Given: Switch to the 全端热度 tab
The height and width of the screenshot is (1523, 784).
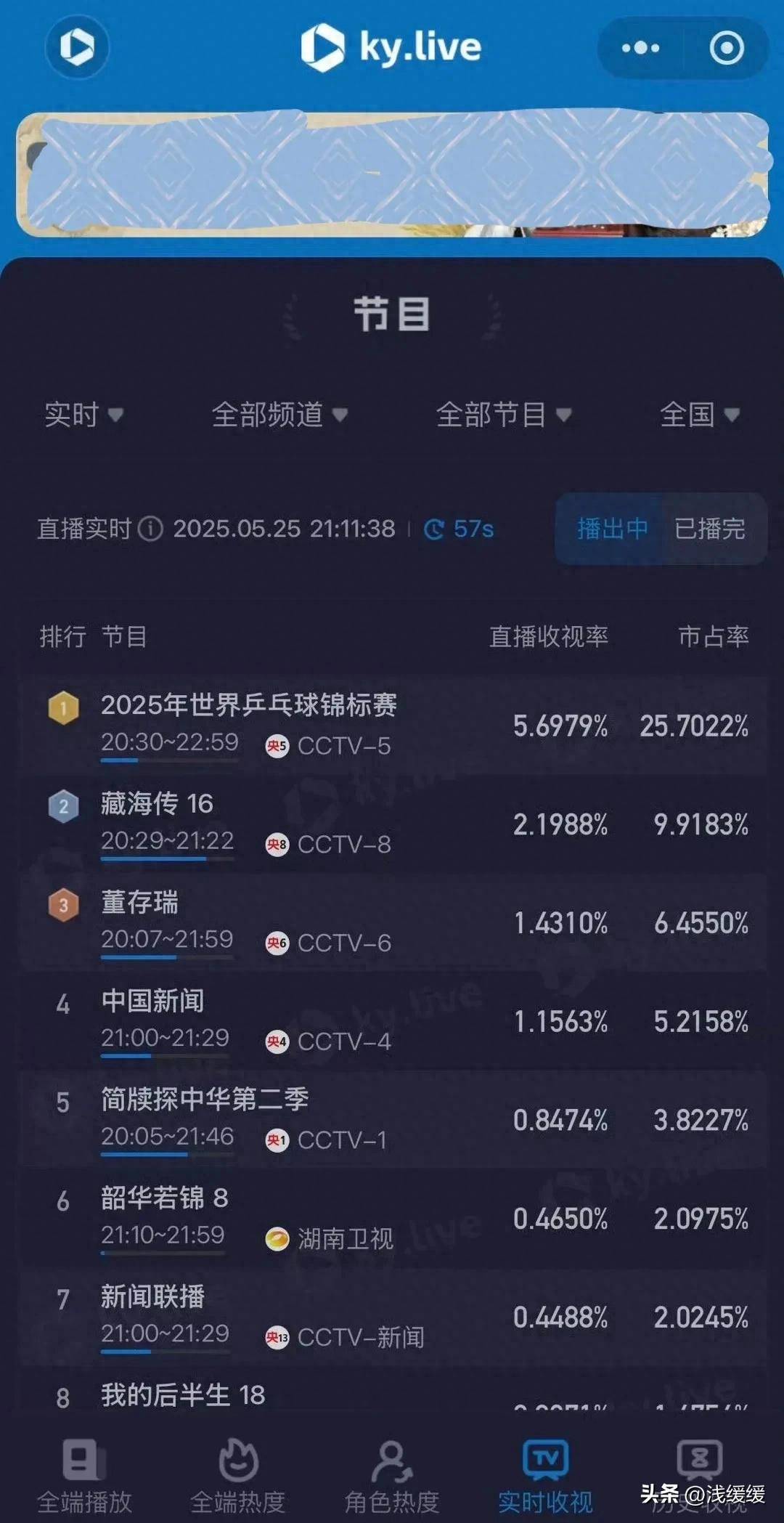Looking at the screenshot, I should click(x=238, y=1474).
